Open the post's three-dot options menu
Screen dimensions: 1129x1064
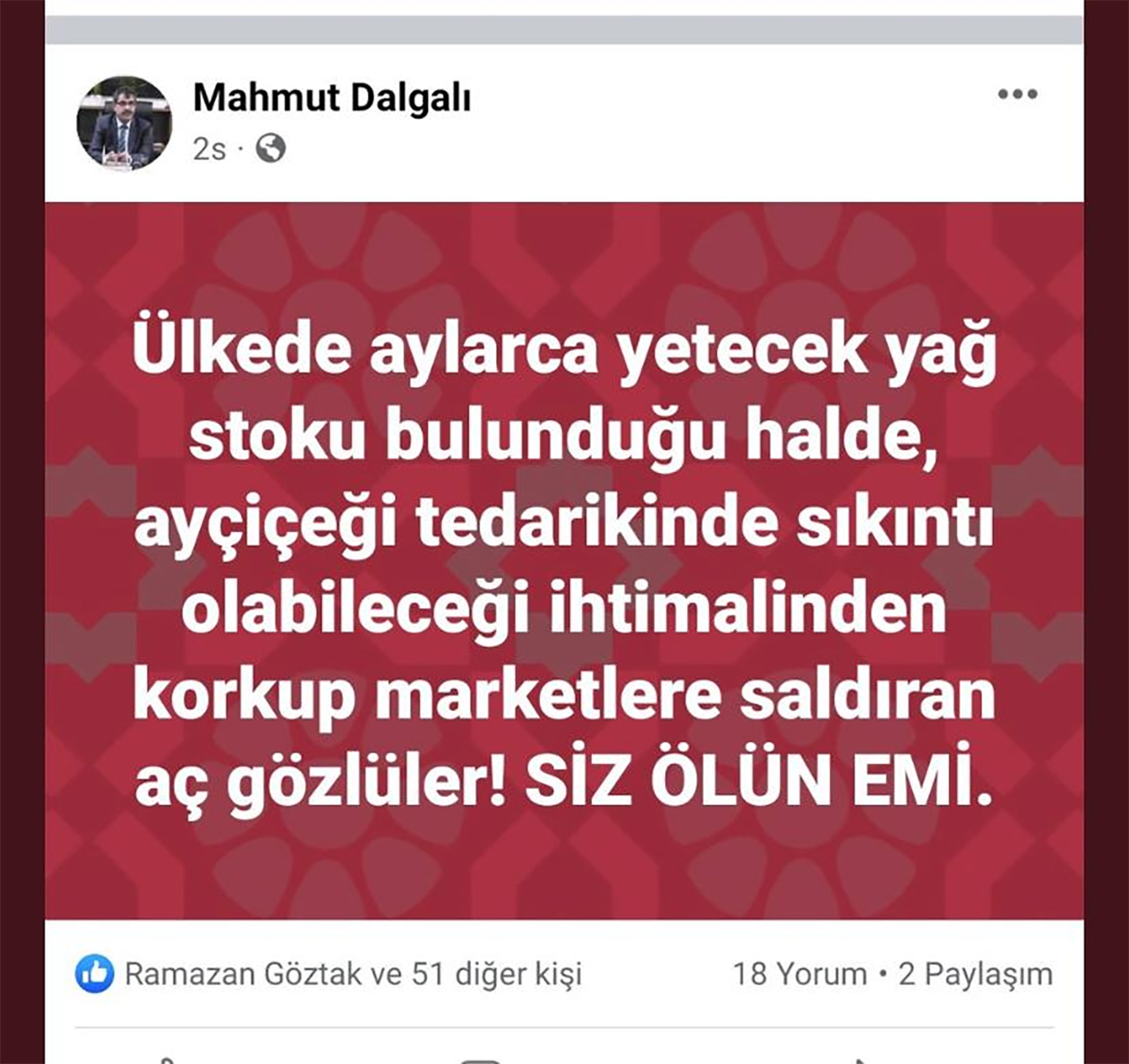pyautogui.click(x=1017, y=94)
